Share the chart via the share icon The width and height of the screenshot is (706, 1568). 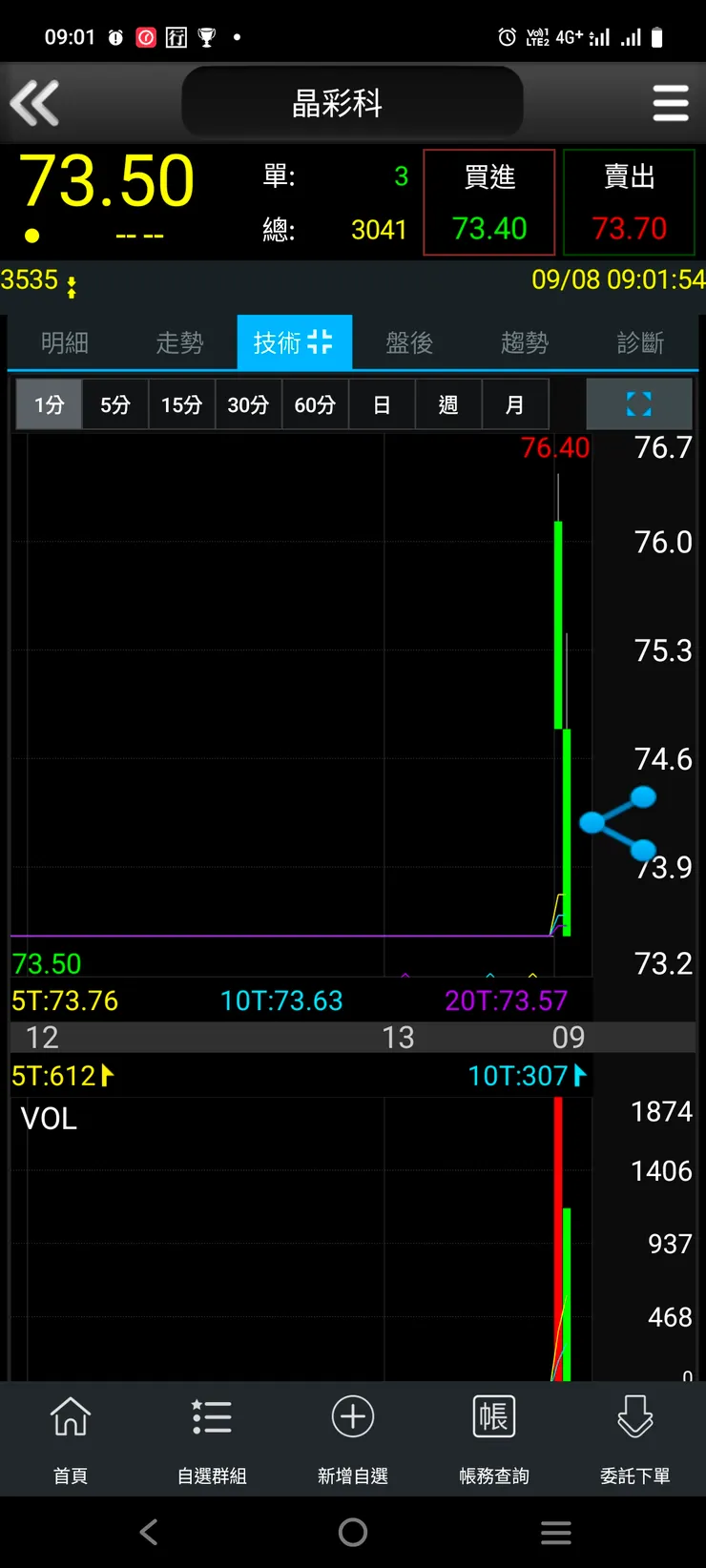(x=618, y=822)
